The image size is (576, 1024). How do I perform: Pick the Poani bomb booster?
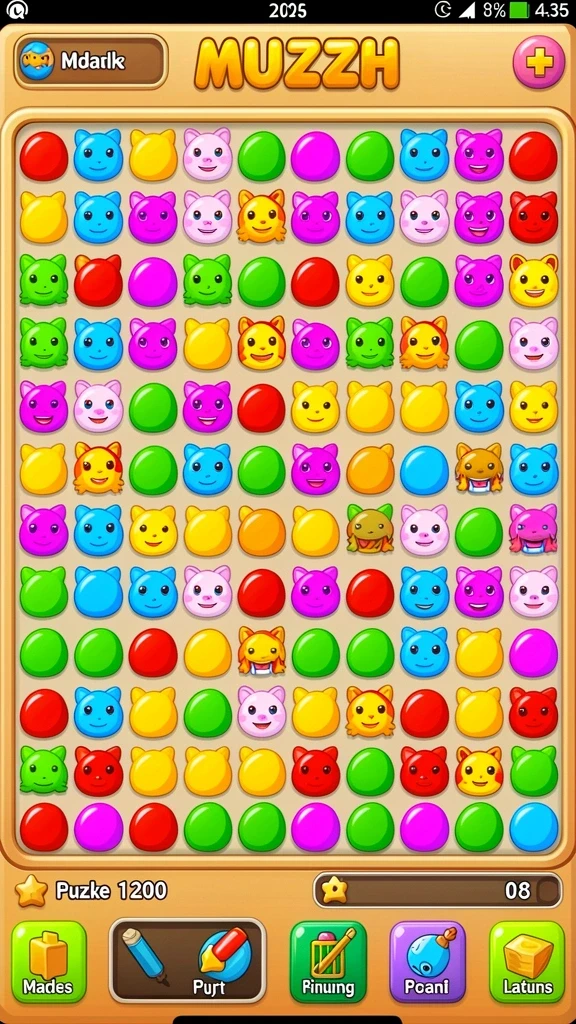[x=428, y=961]
